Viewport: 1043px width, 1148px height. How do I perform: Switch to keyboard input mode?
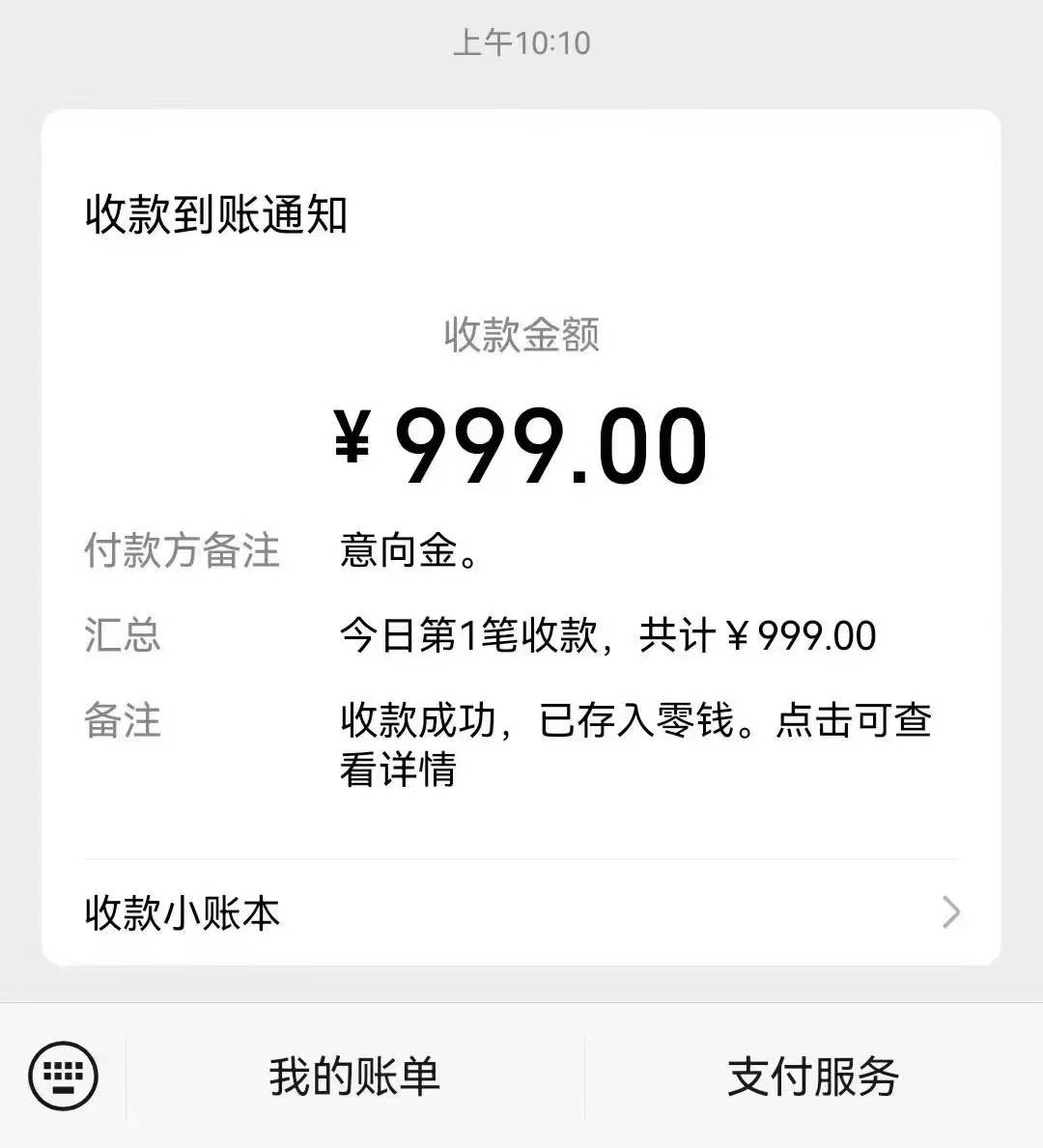[x=64, y=1076]
